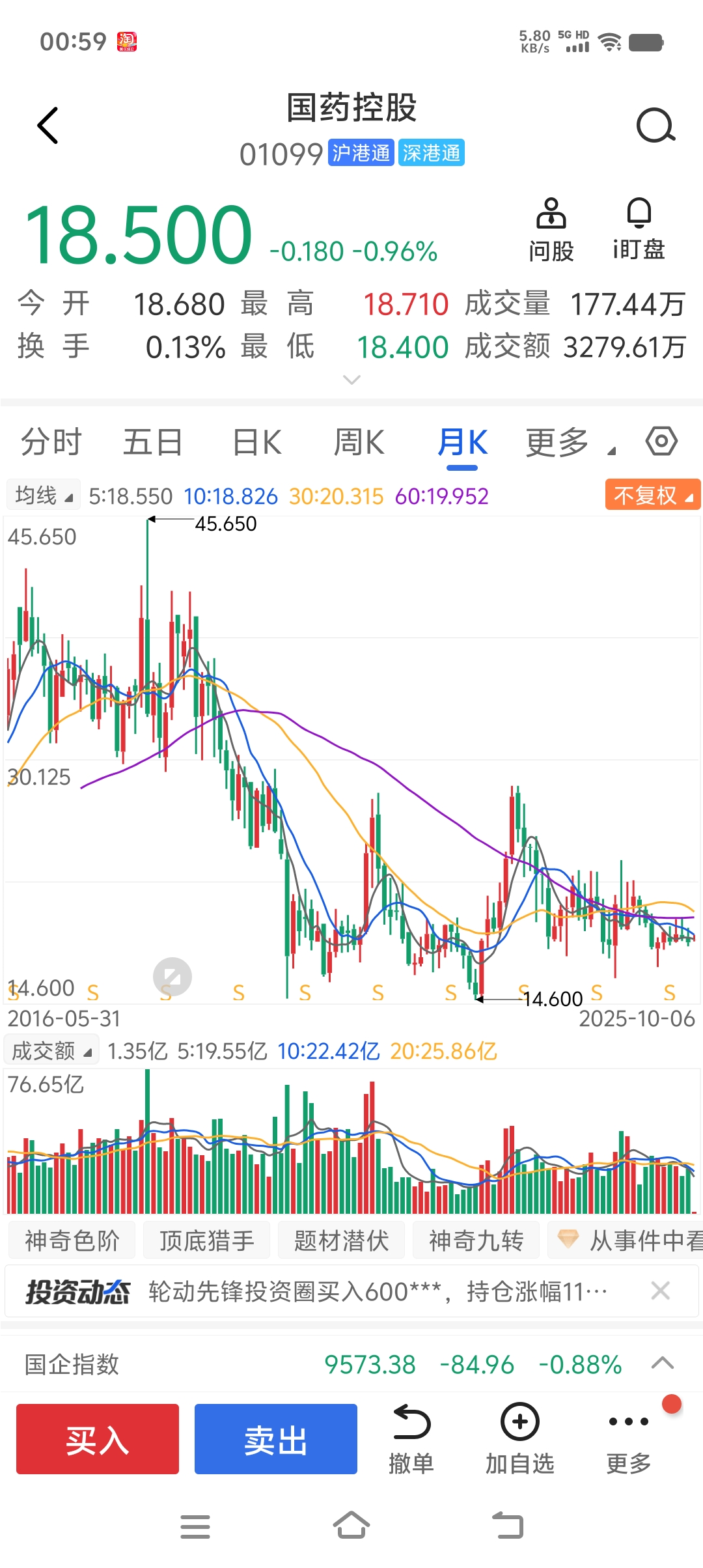The height and width of the screenshot is (1568, 703).
Task: Dismiss the 投资动态 banner with the X
Action: coord(660,1290)
